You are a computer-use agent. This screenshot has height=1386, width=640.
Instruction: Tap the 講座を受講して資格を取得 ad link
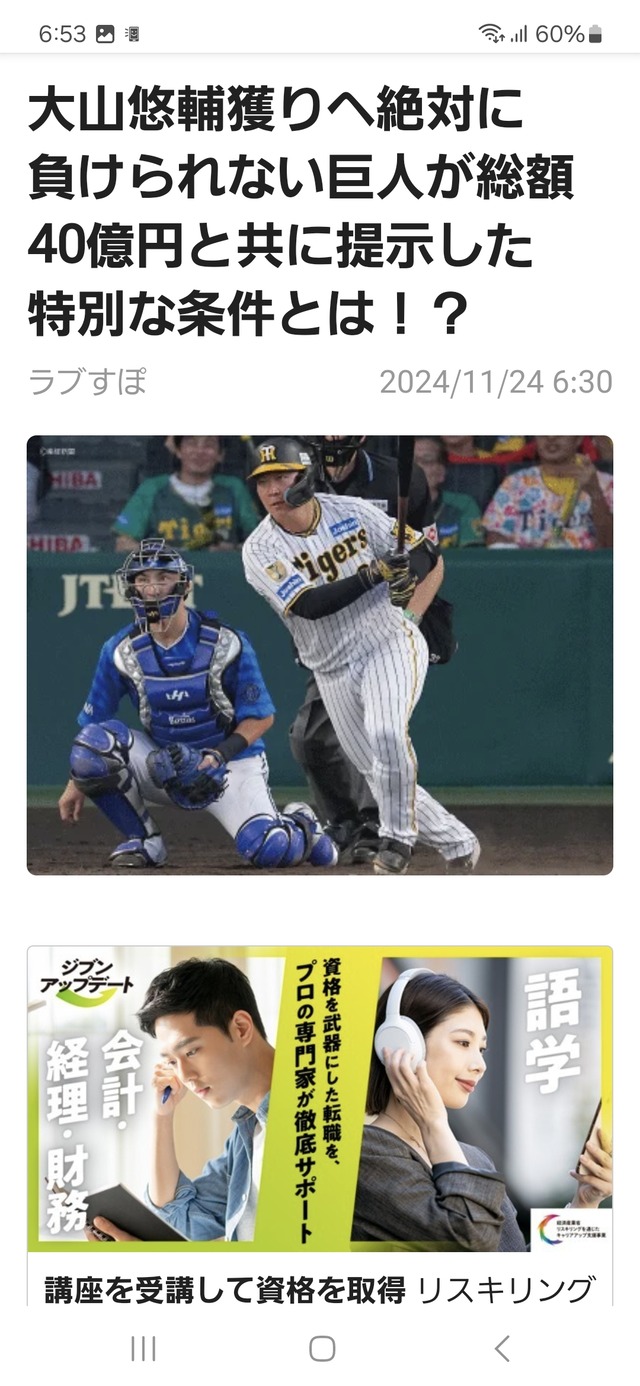[225, 1289]
